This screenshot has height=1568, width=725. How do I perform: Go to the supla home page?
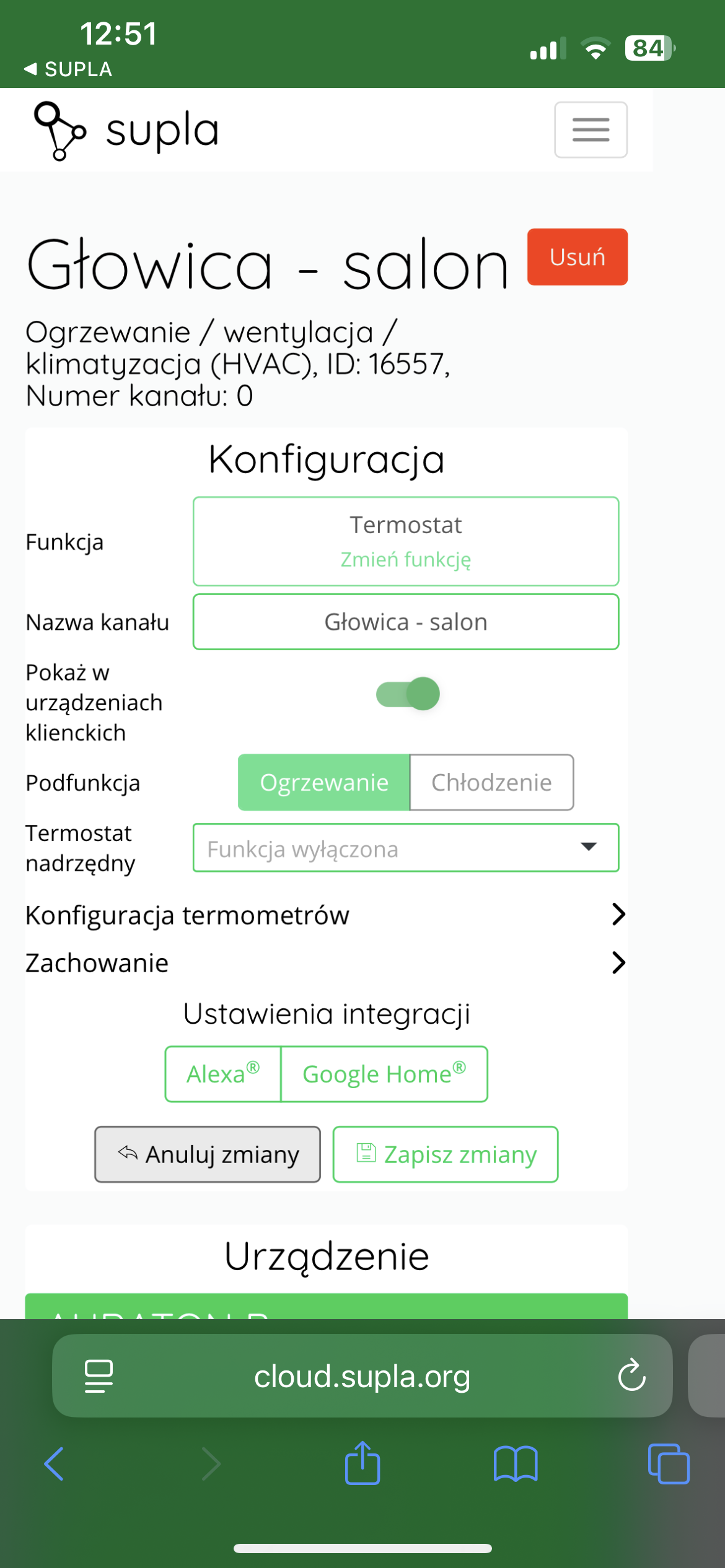click(x=126, y=131)
